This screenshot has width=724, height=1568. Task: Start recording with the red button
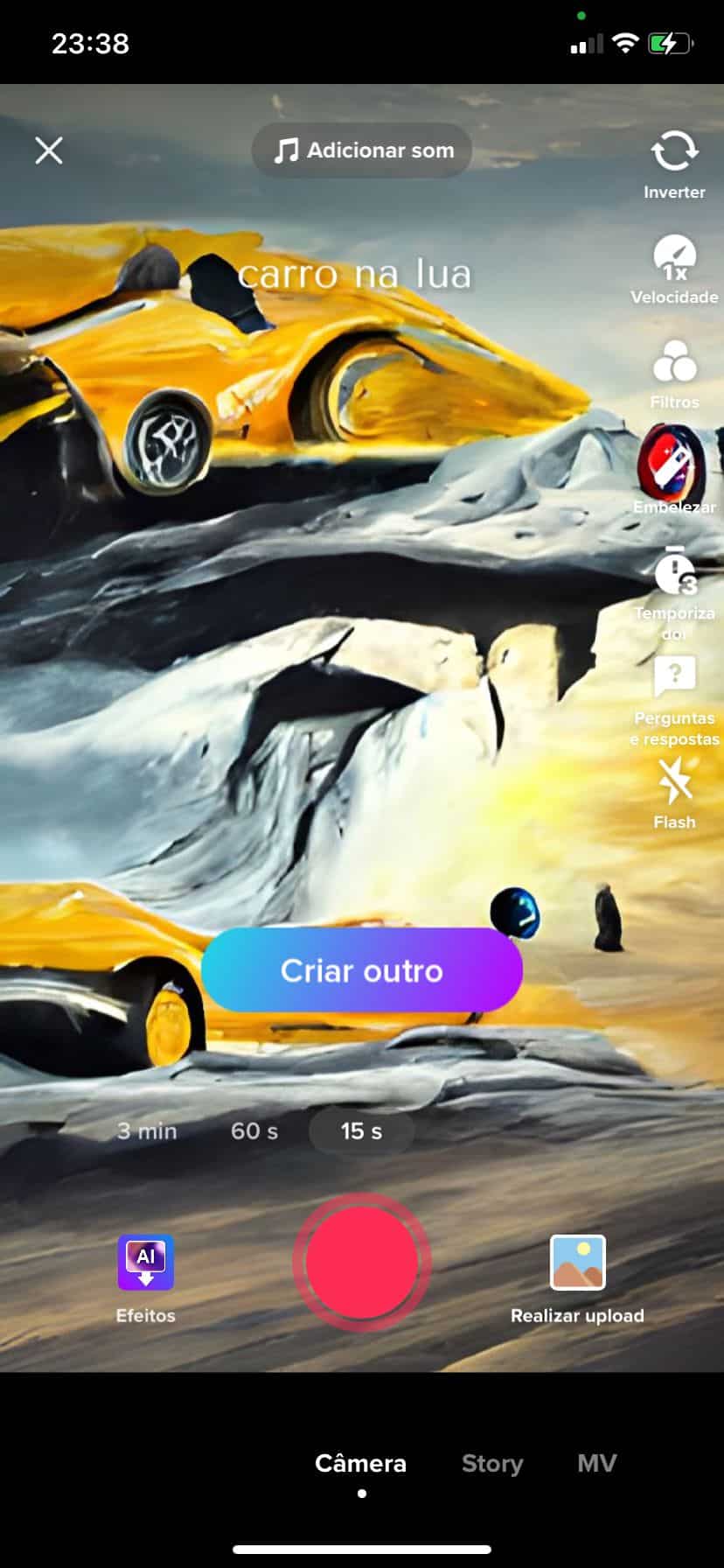362,1263
